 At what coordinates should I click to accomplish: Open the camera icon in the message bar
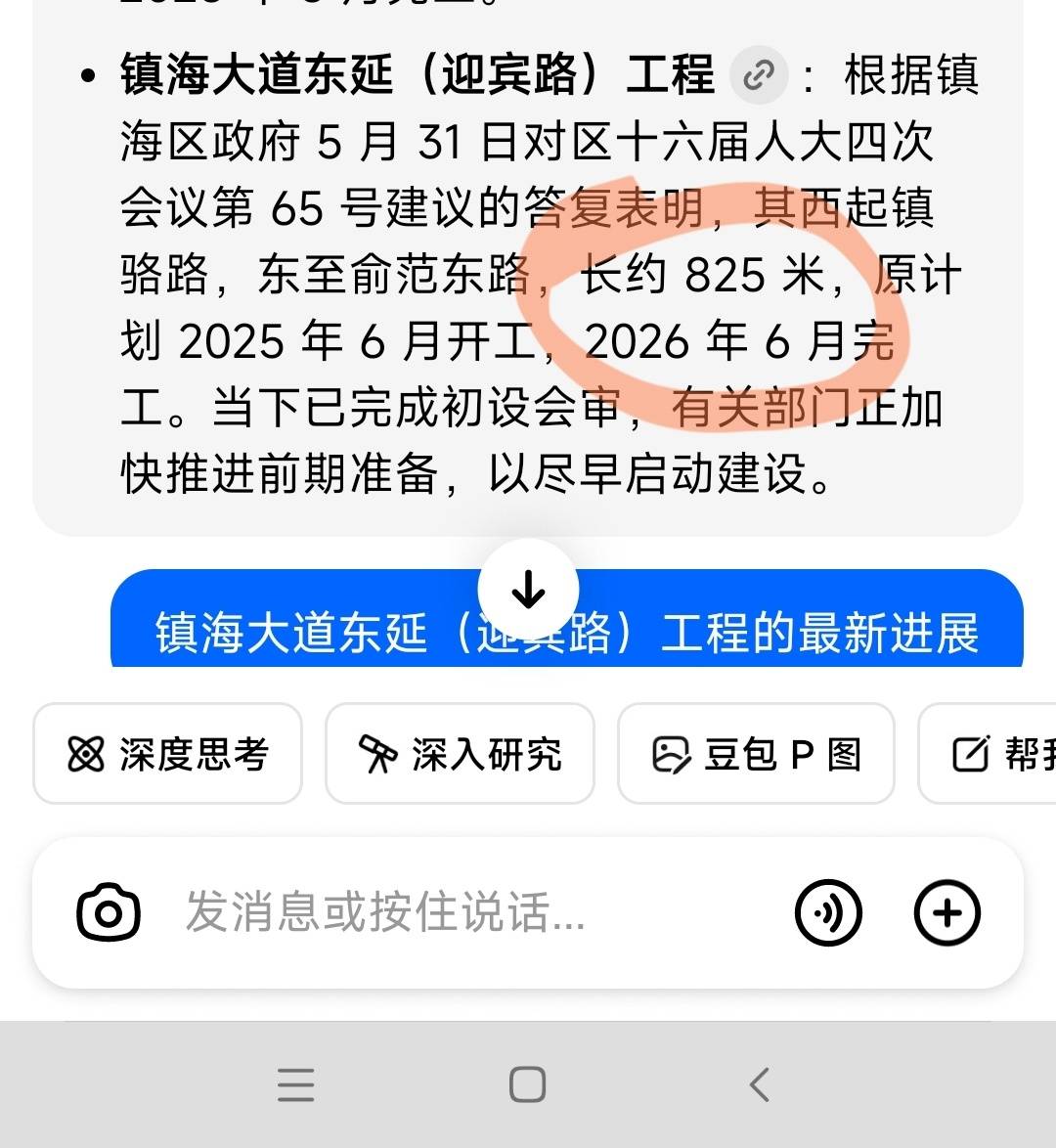click(109, 913)
